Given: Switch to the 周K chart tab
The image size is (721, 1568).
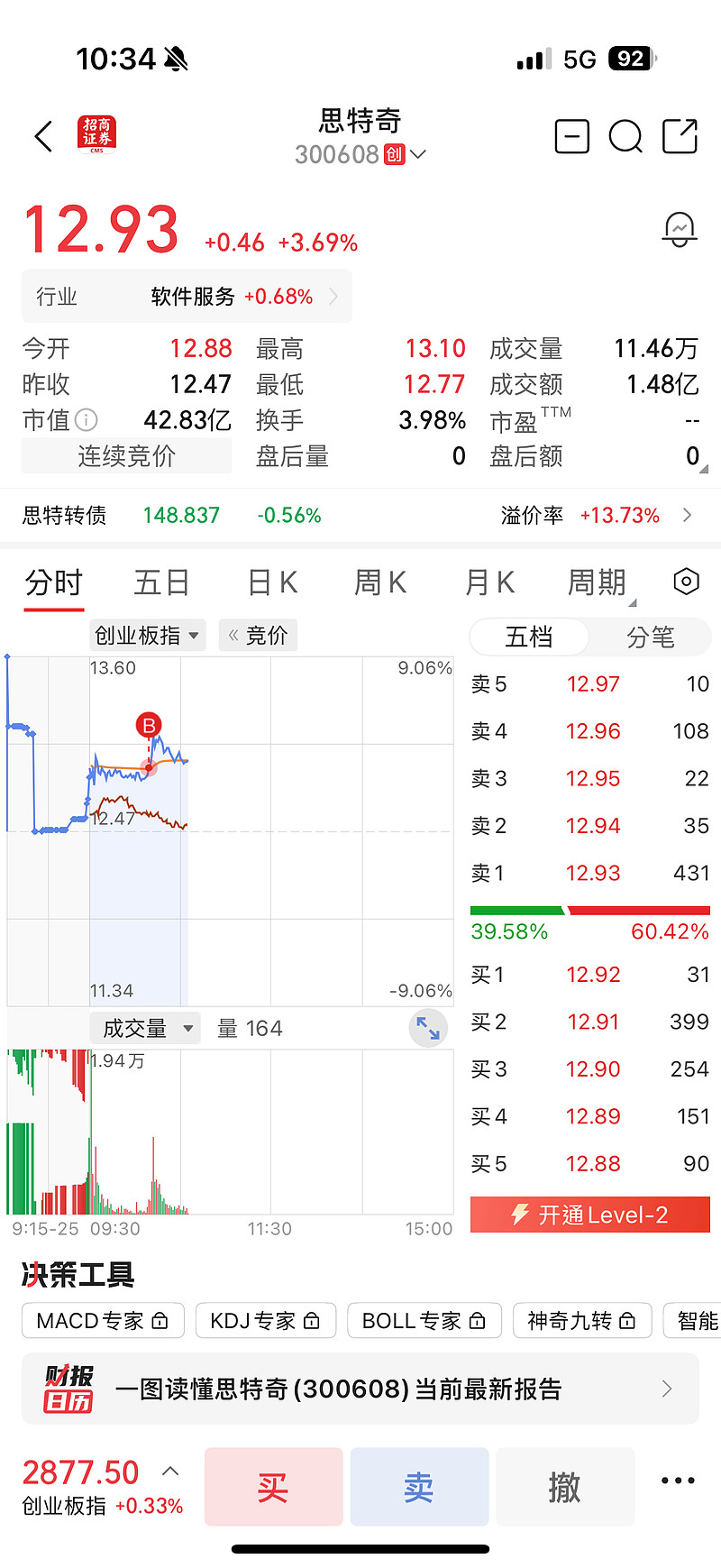Looking at the screenshot, I should pos(380,582).
